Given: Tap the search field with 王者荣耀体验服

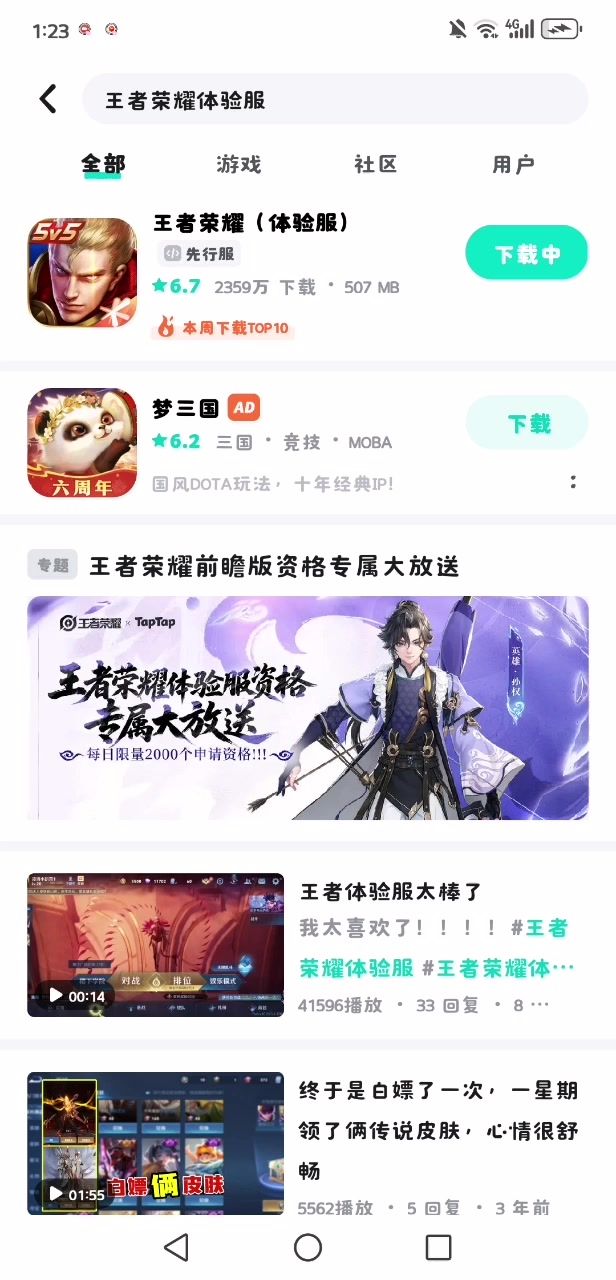Looking at the screenshot, I should (x=334, y=99).
